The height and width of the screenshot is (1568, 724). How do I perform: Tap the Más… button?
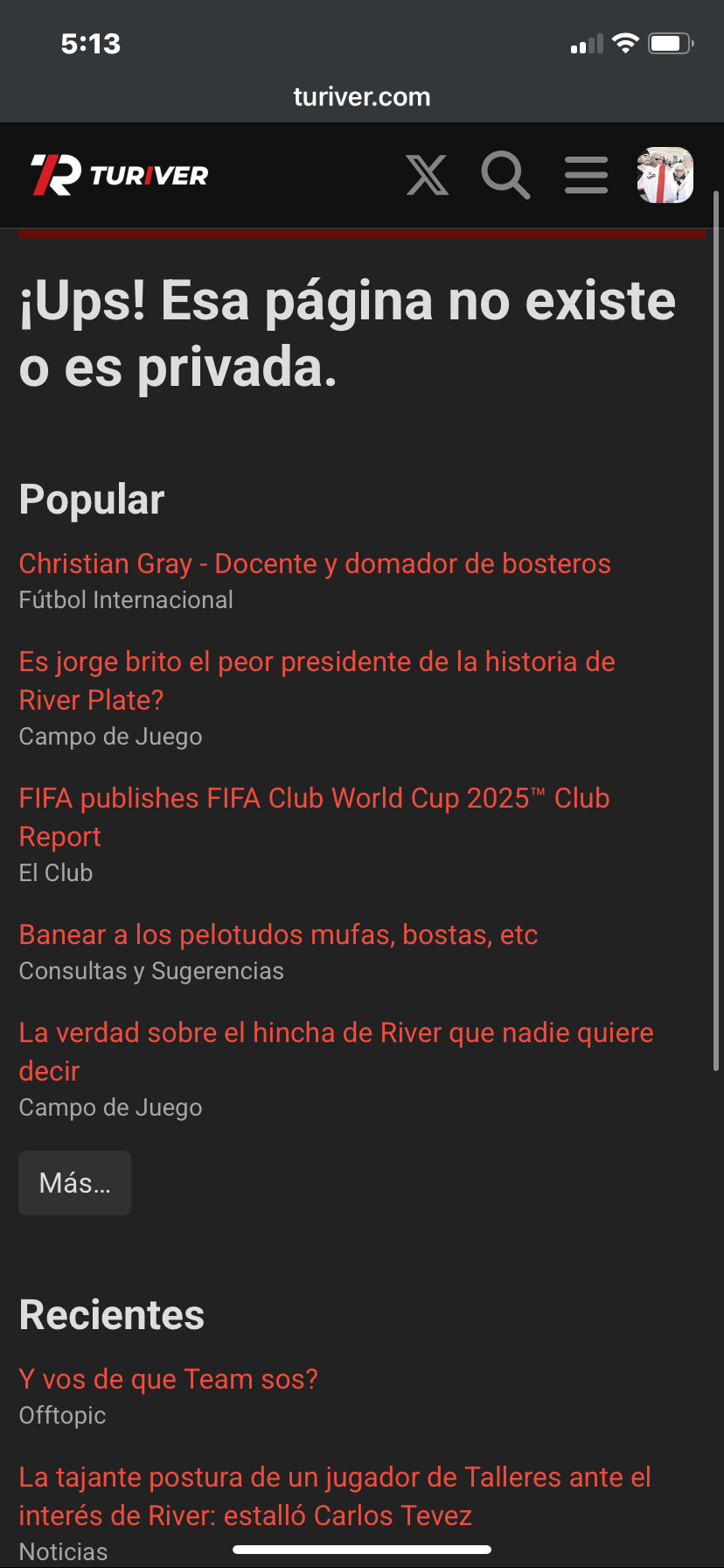coord(75,1183)
